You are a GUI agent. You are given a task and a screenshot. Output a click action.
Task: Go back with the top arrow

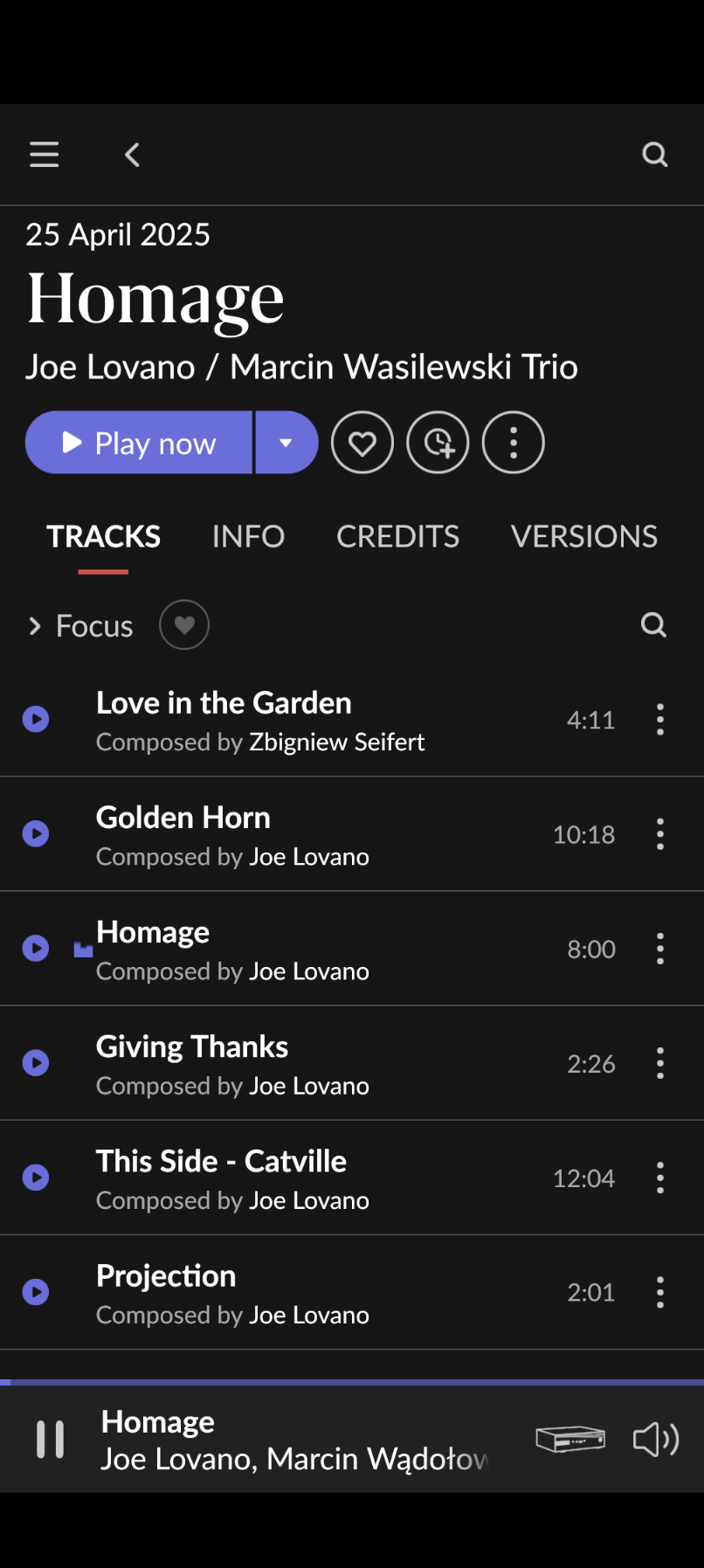coord(132,155)
